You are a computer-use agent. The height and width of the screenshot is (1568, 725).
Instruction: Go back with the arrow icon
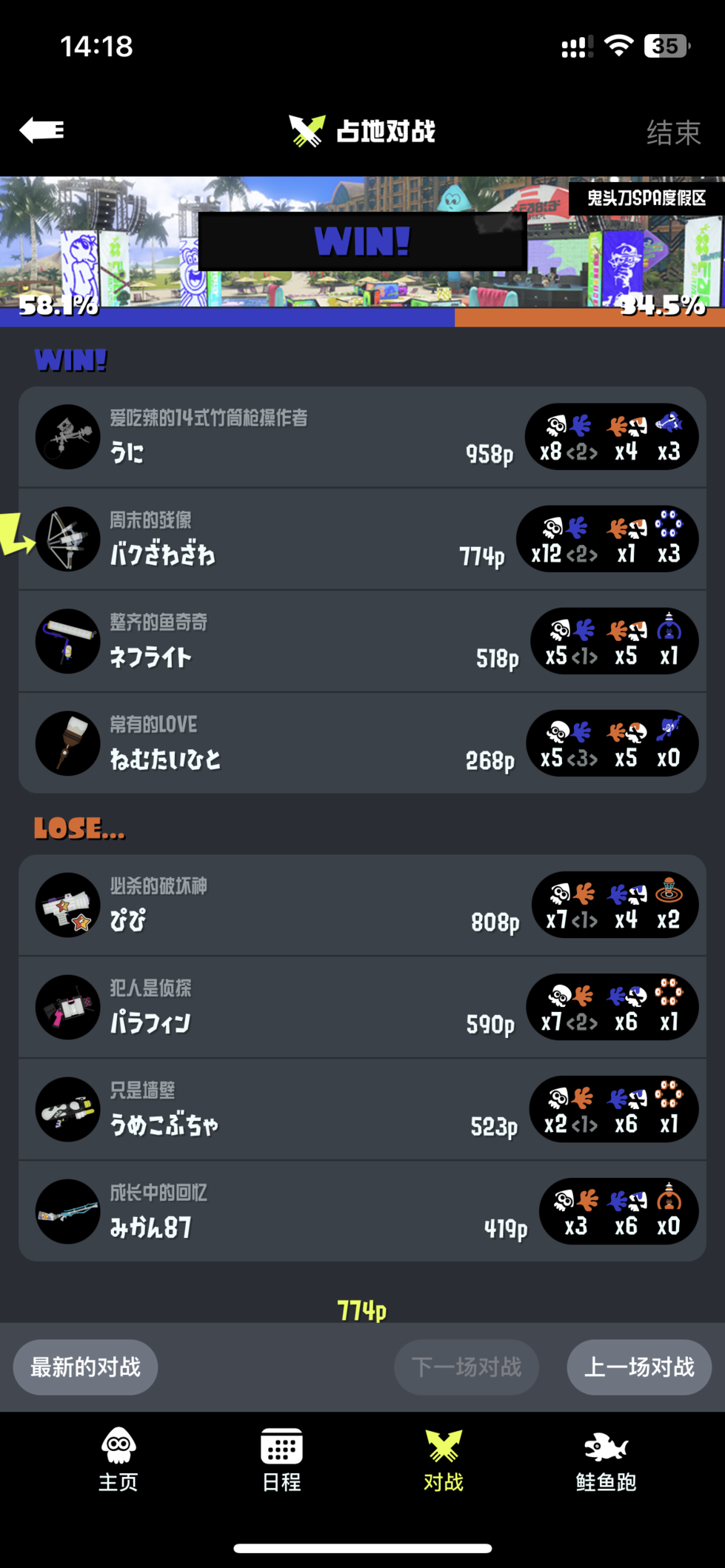(42, 130)
